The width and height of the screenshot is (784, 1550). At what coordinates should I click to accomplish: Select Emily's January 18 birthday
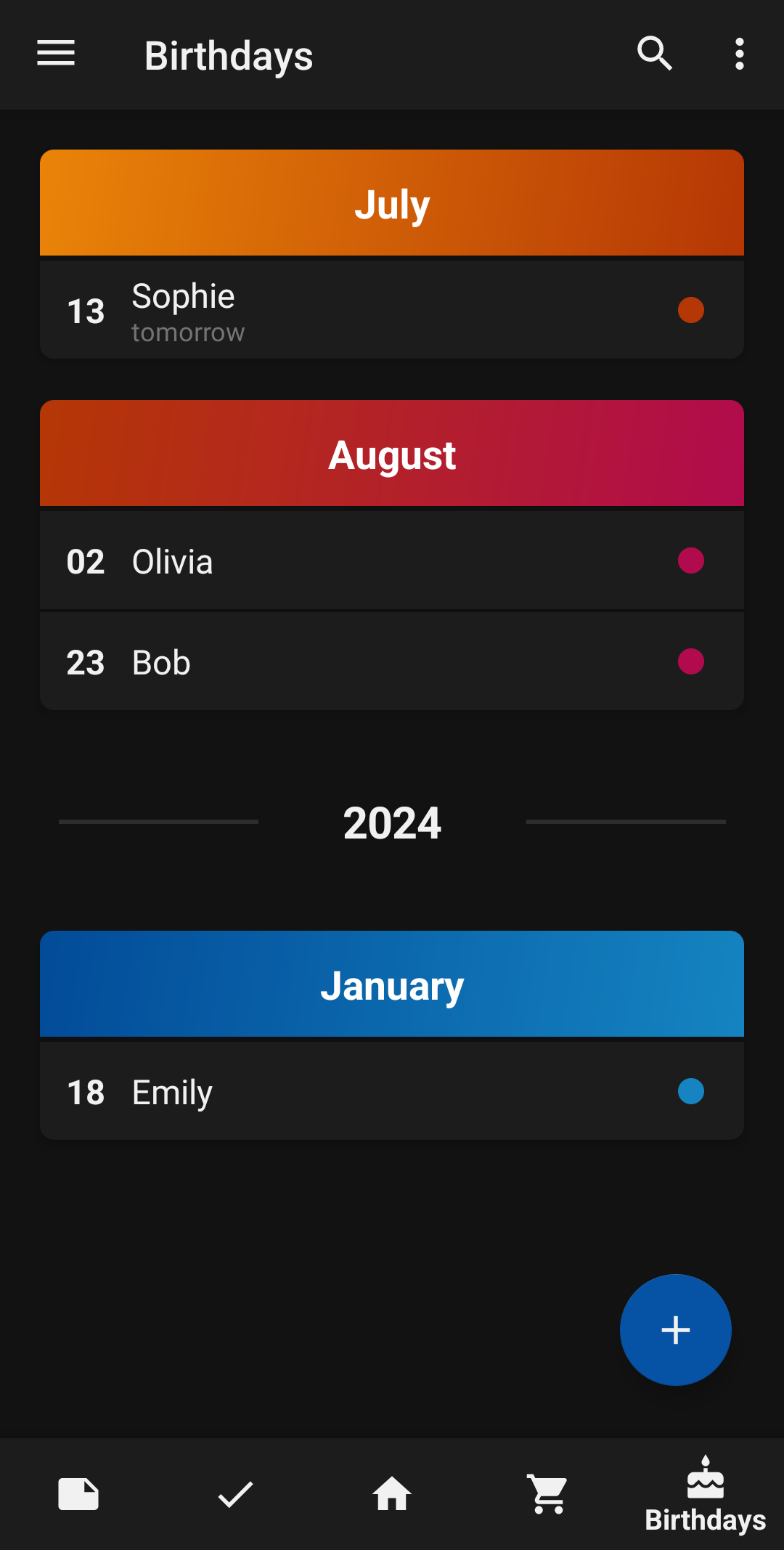pyautogui.click(x=392, y=1091)
